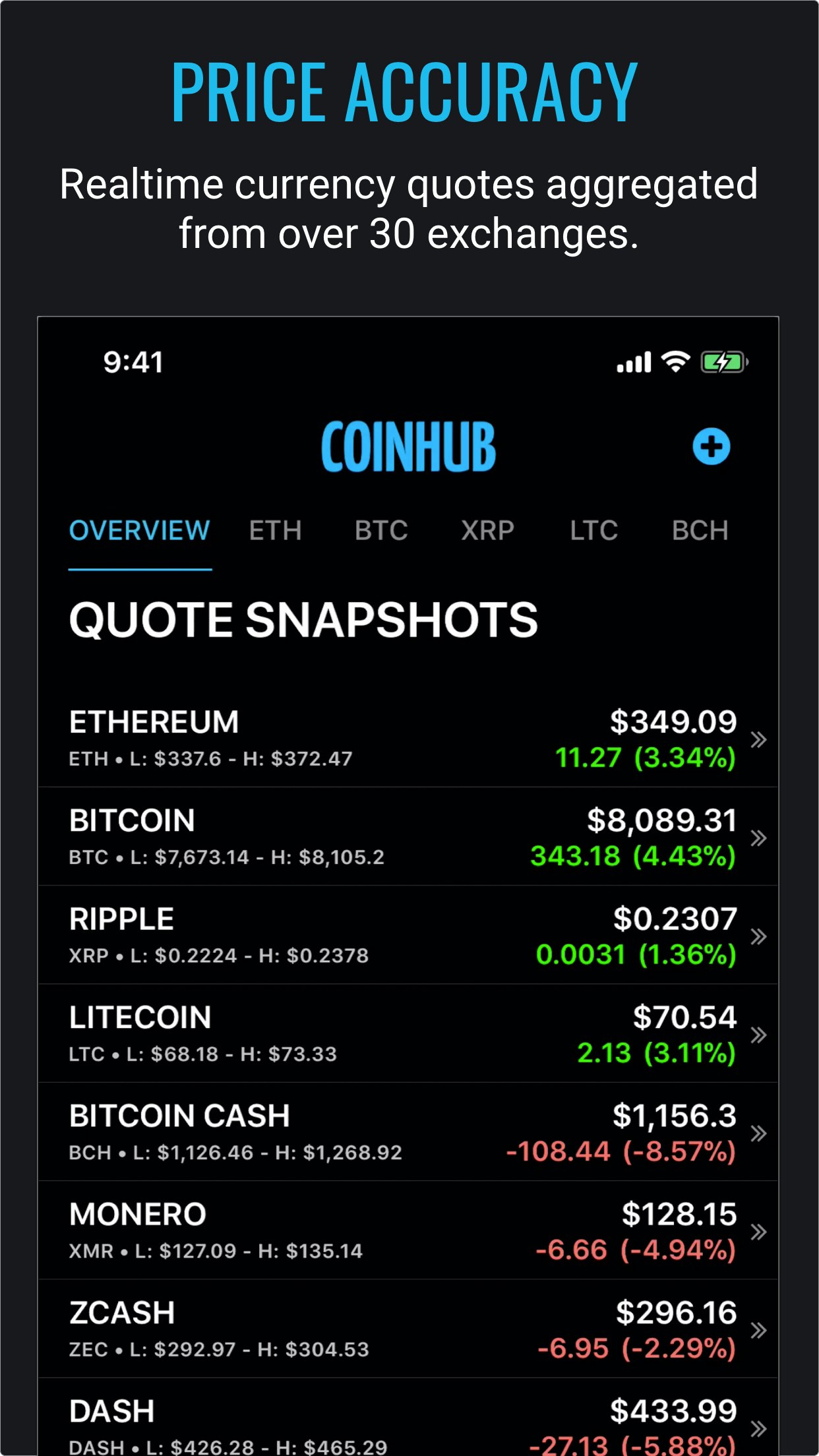Switch to the LTC tab
Image resolution: width=819 pixels, height=1456 pixels.
coord(593,530)
